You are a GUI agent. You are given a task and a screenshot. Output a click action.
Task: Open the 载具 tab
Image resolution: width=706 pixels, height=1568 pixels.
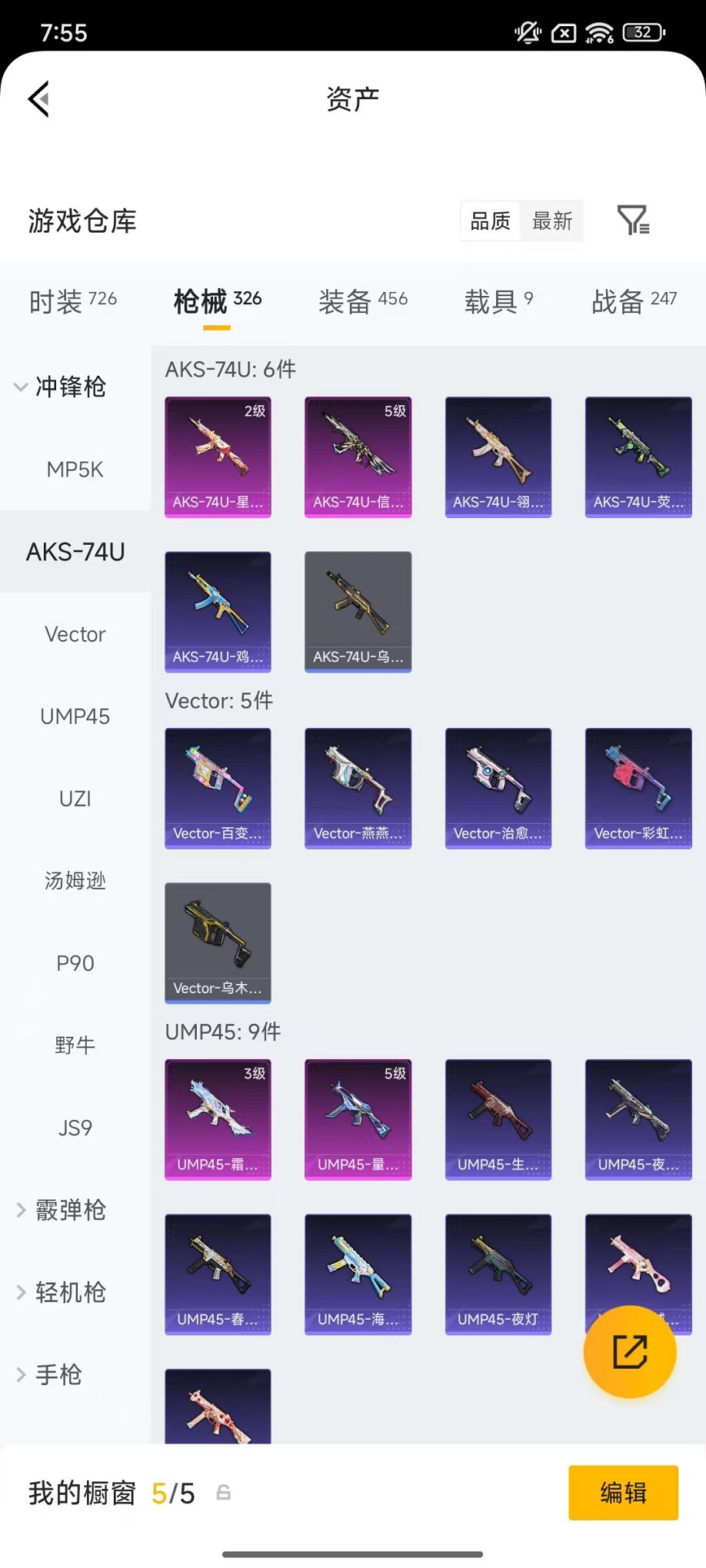pyautogui.click(x=498, y=301)
